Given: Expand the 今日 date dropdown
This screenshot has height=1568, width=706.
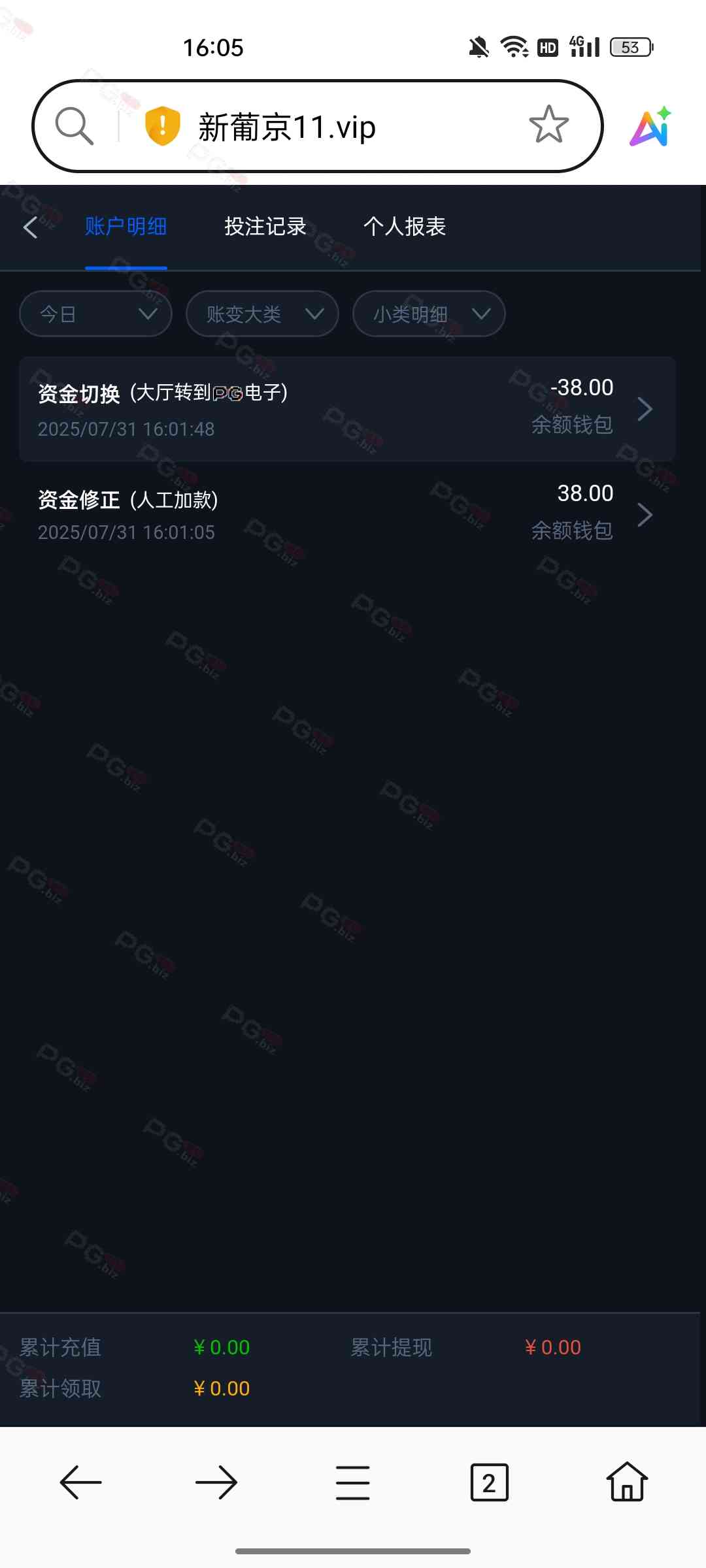Looking at the screenshot, I should [95, 314].
